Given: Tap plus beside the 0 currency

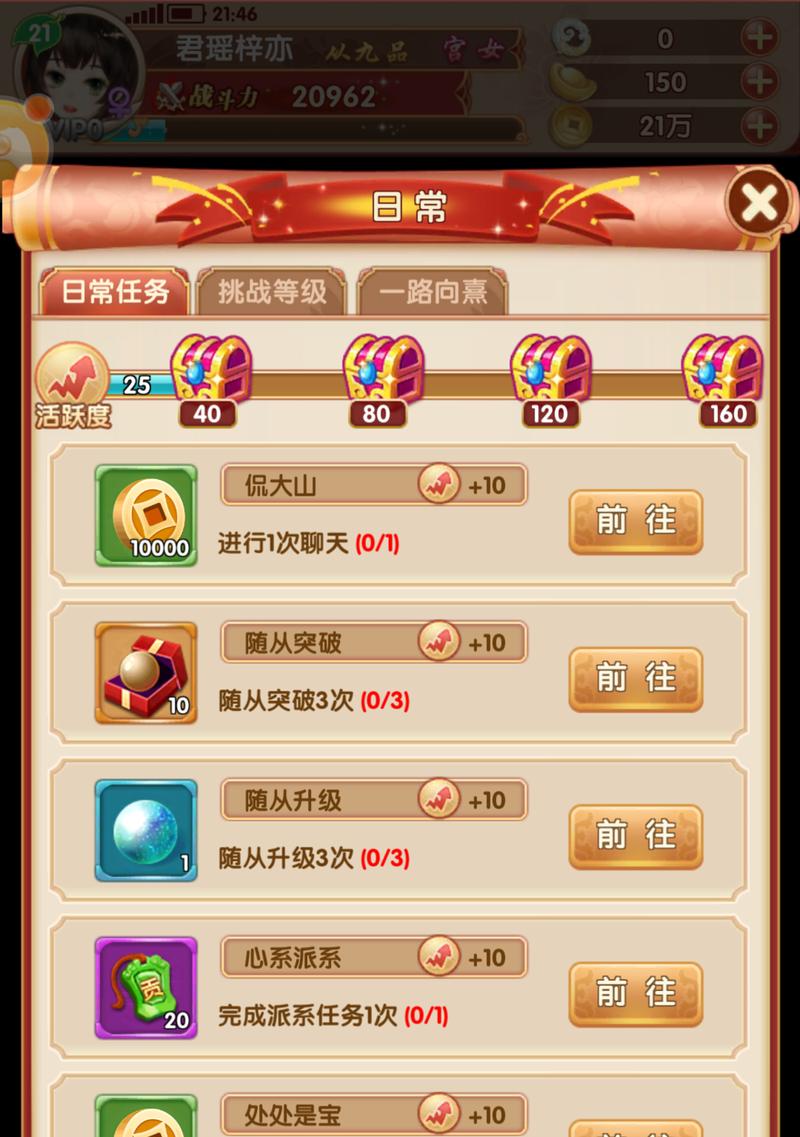Looking at the screenshot, I should [x=760, y=38].
